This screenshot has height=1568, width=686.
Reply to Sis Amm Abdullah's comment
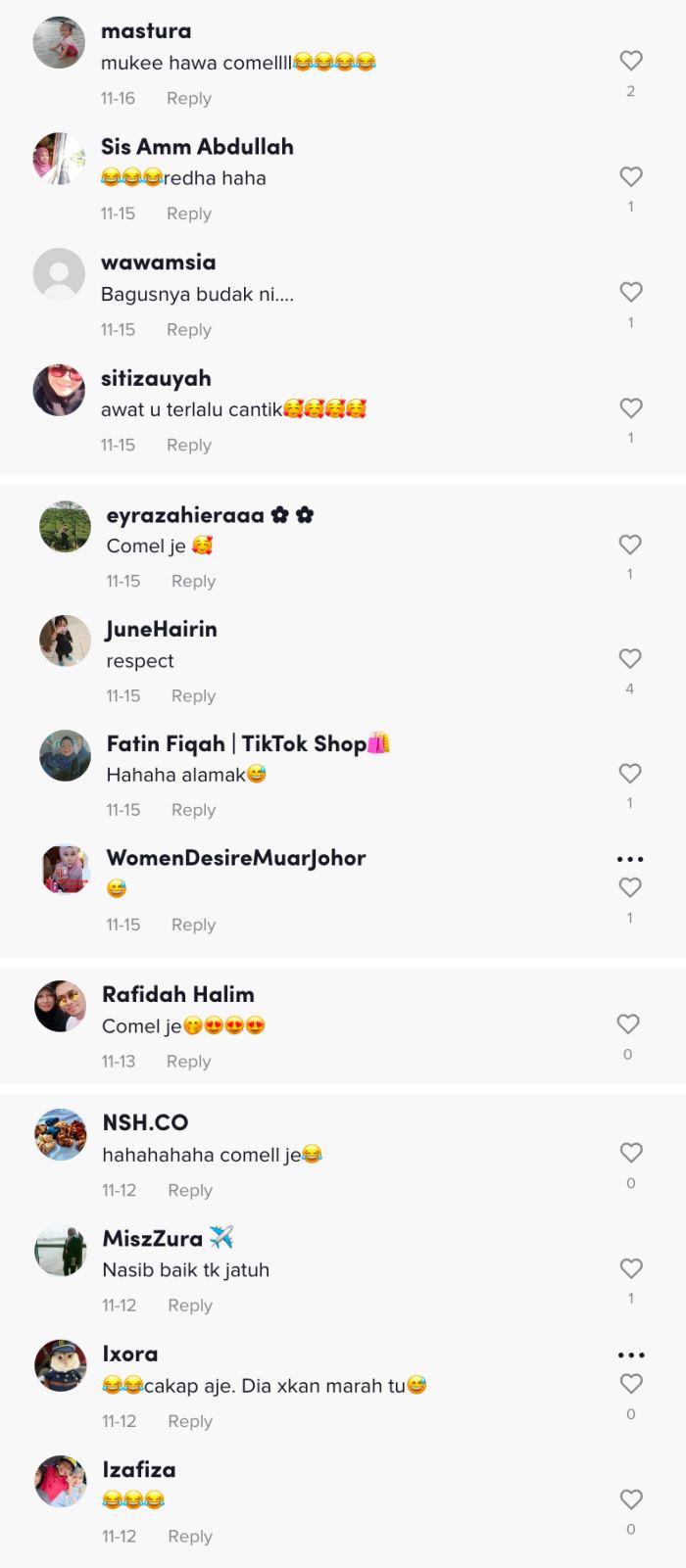(188, 214)
